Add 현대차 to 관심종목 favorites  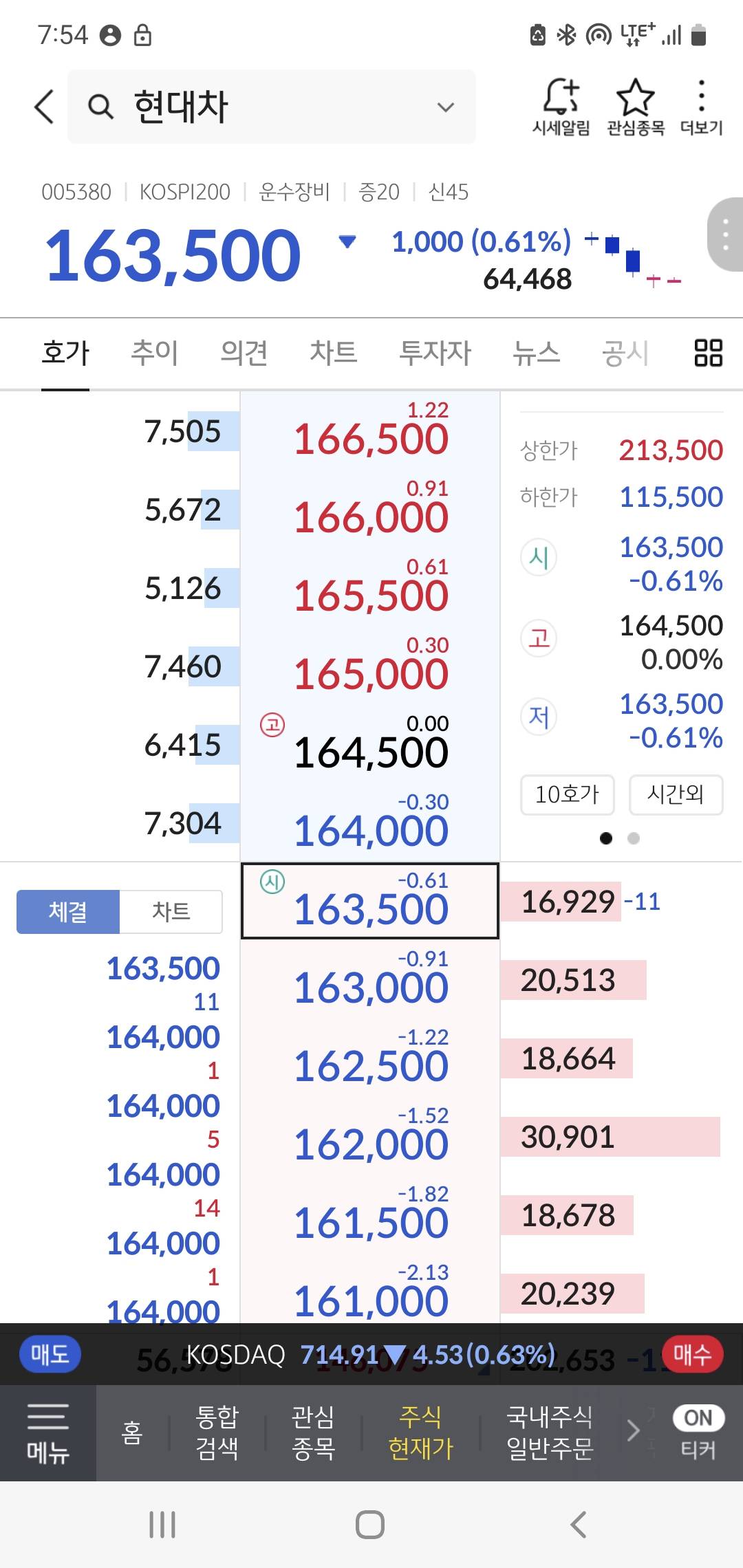click(635, 107)
